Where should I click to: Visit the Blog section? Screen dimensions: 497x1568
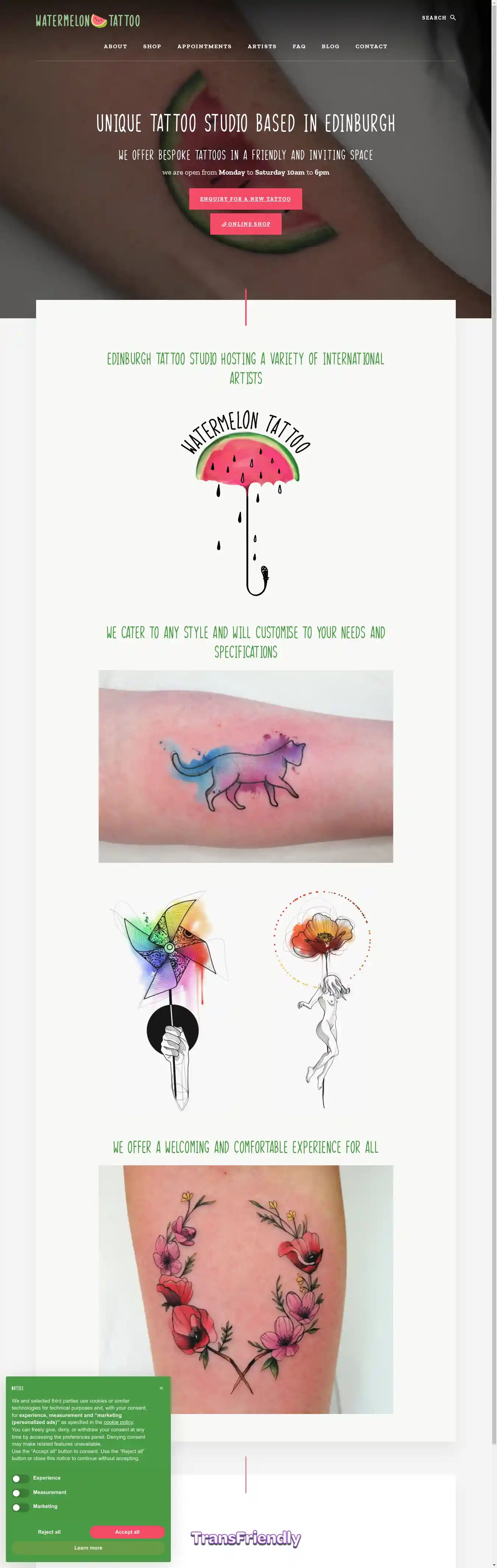pos(330,46)
